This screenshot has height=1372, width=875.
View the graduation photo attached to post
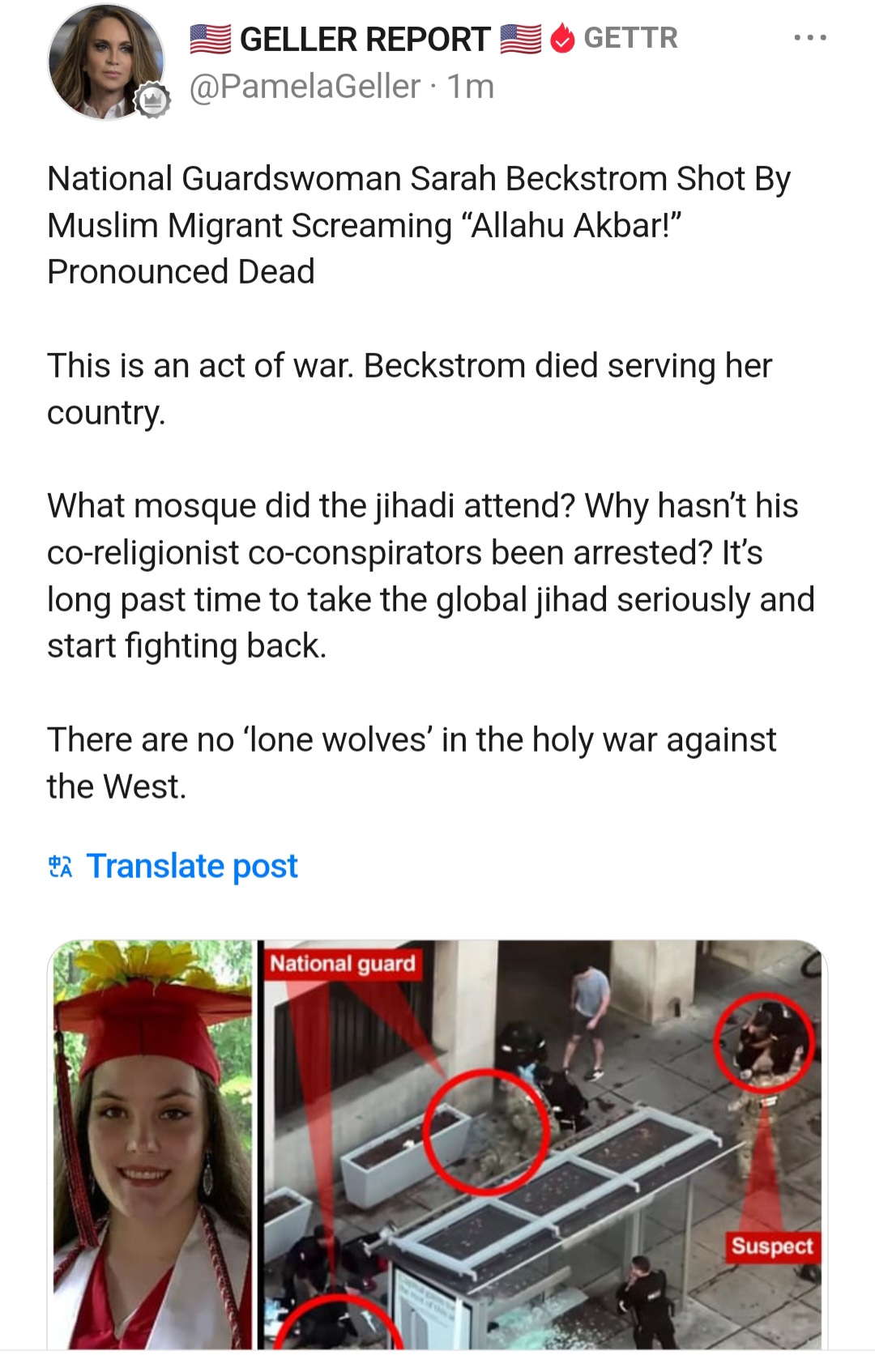152,1144
